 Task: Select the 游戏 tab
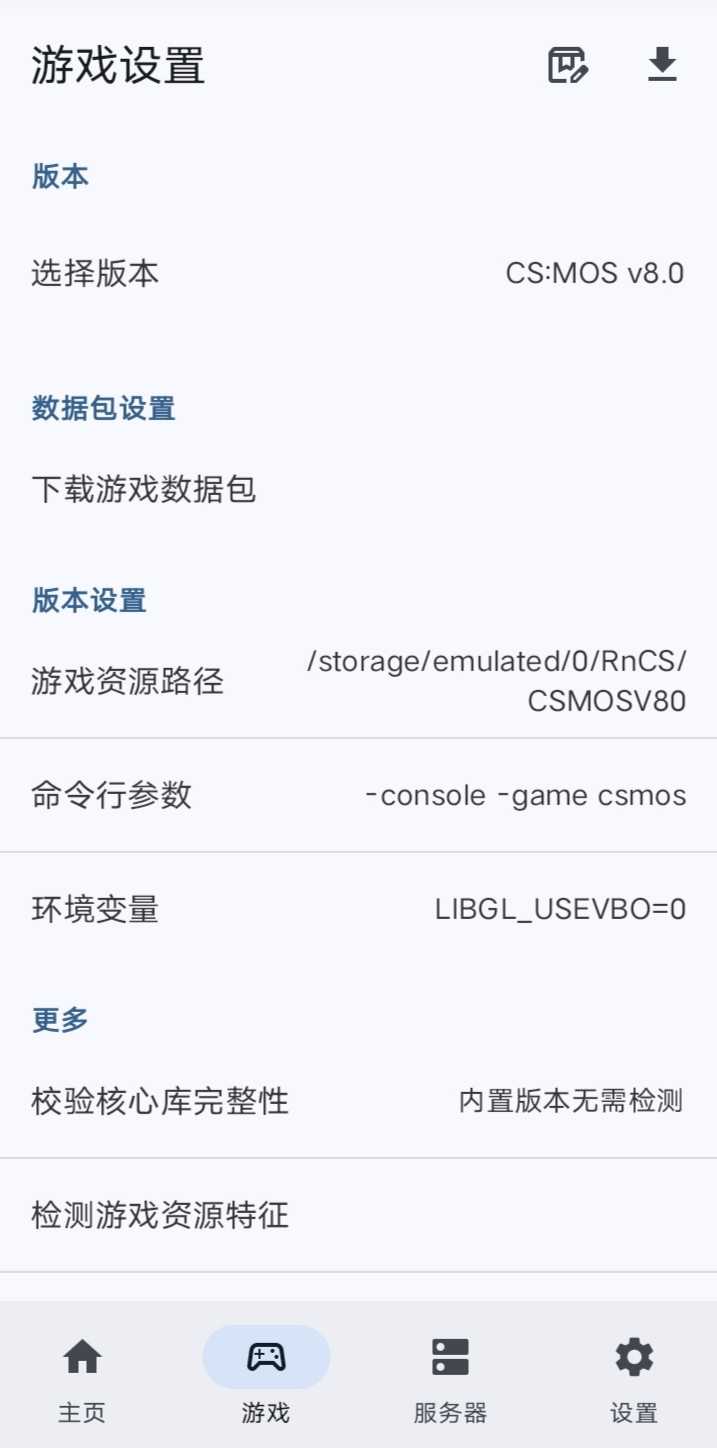[266, 1383]
